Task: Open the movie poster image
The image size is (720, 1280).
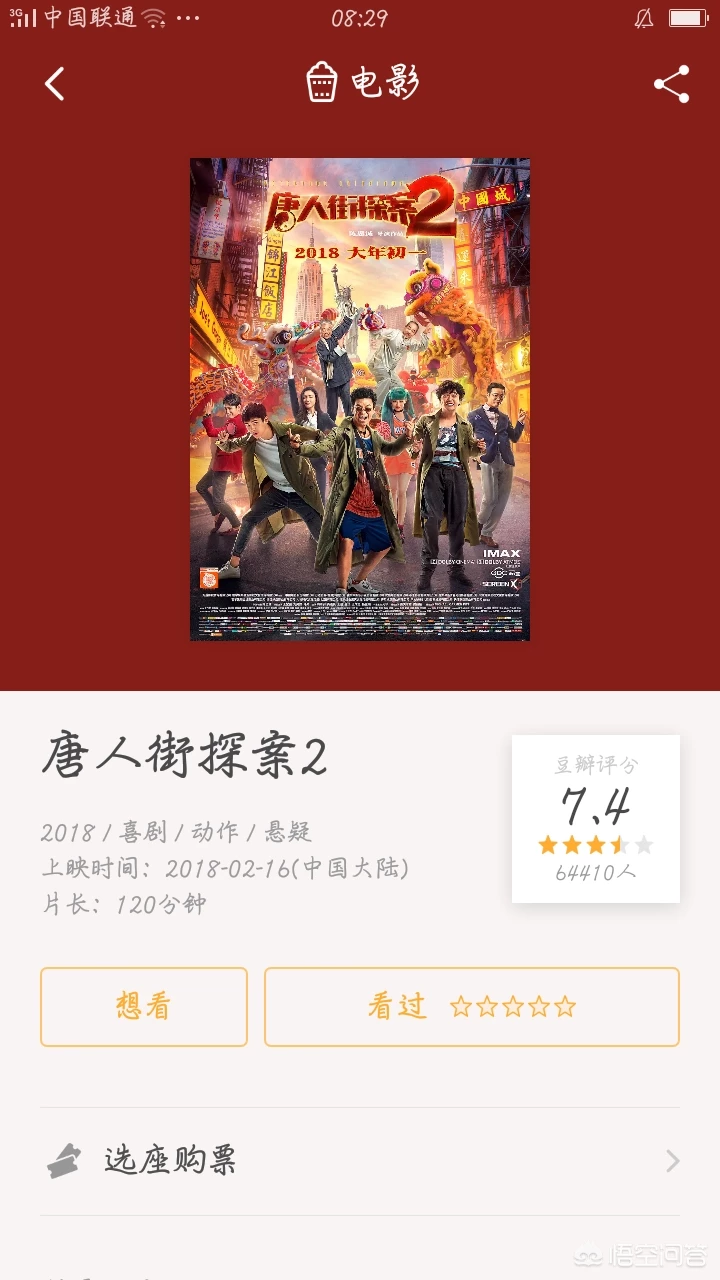Action: (360, 400)
